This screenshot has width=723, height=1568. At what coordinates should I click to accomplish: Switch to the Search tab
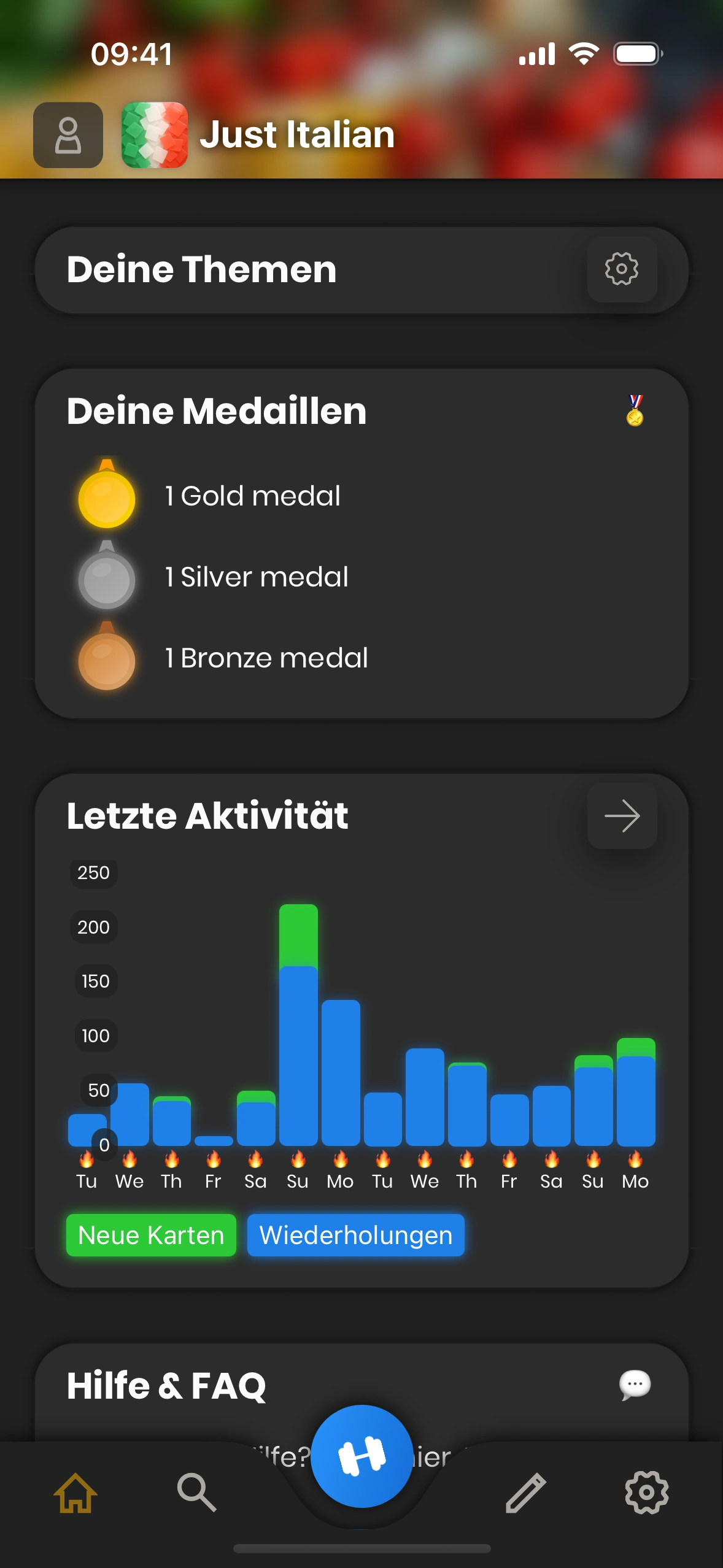click(x=196, y=1493)
